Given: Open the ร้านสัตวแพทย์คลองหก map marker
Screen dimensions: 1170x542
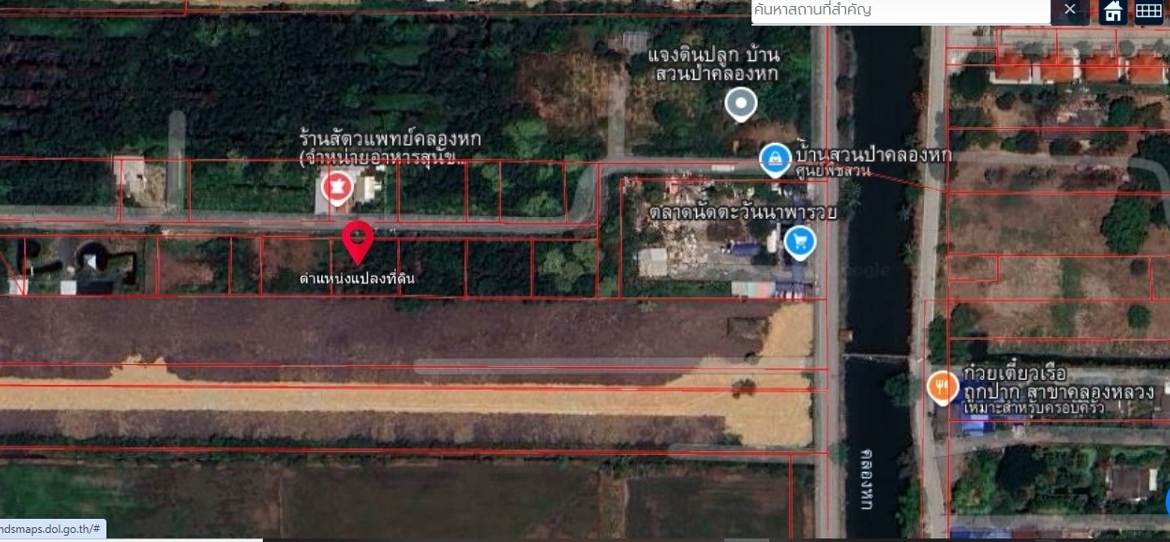Looking at the screenshot, I should [336, 187].
